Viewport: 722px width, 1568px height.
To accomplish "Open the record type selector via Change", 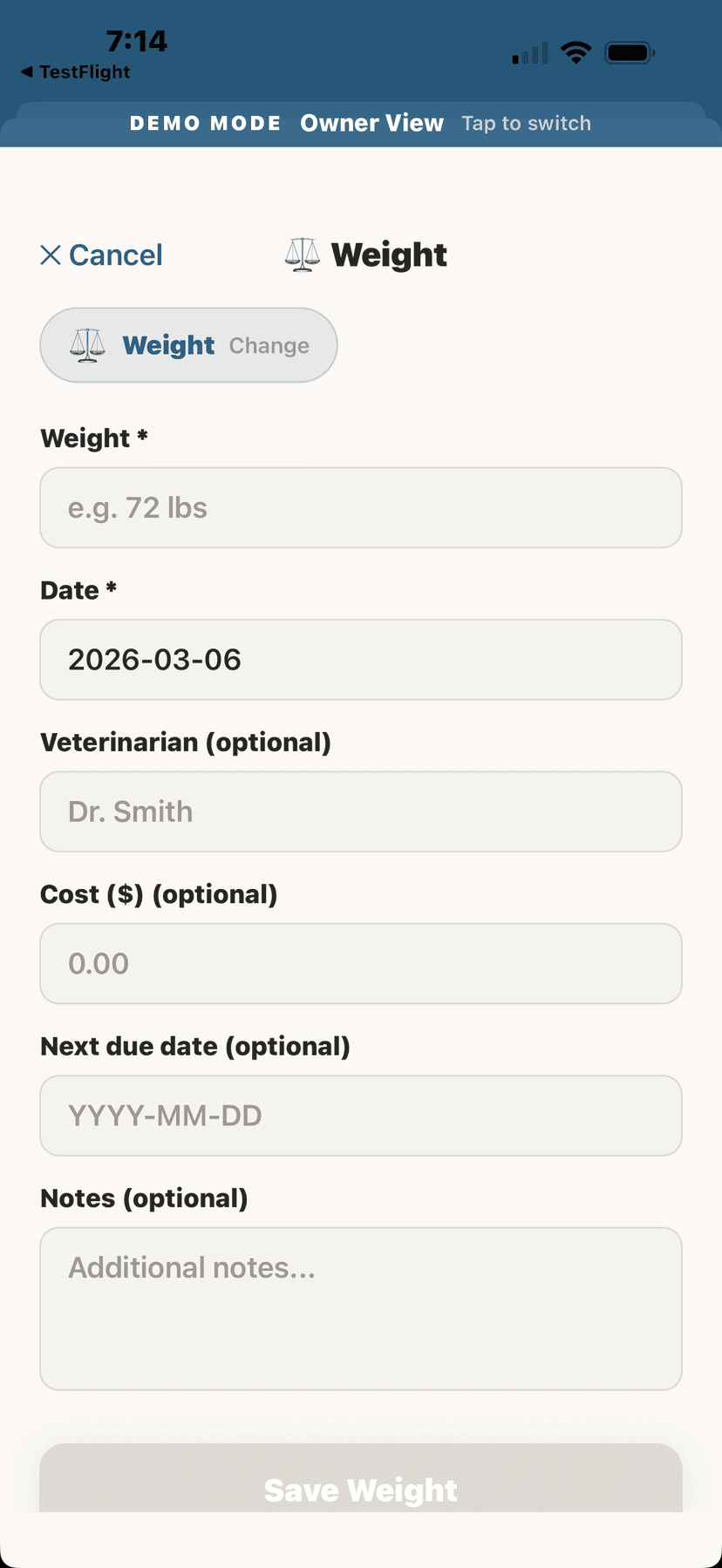I will pos(269,345).
